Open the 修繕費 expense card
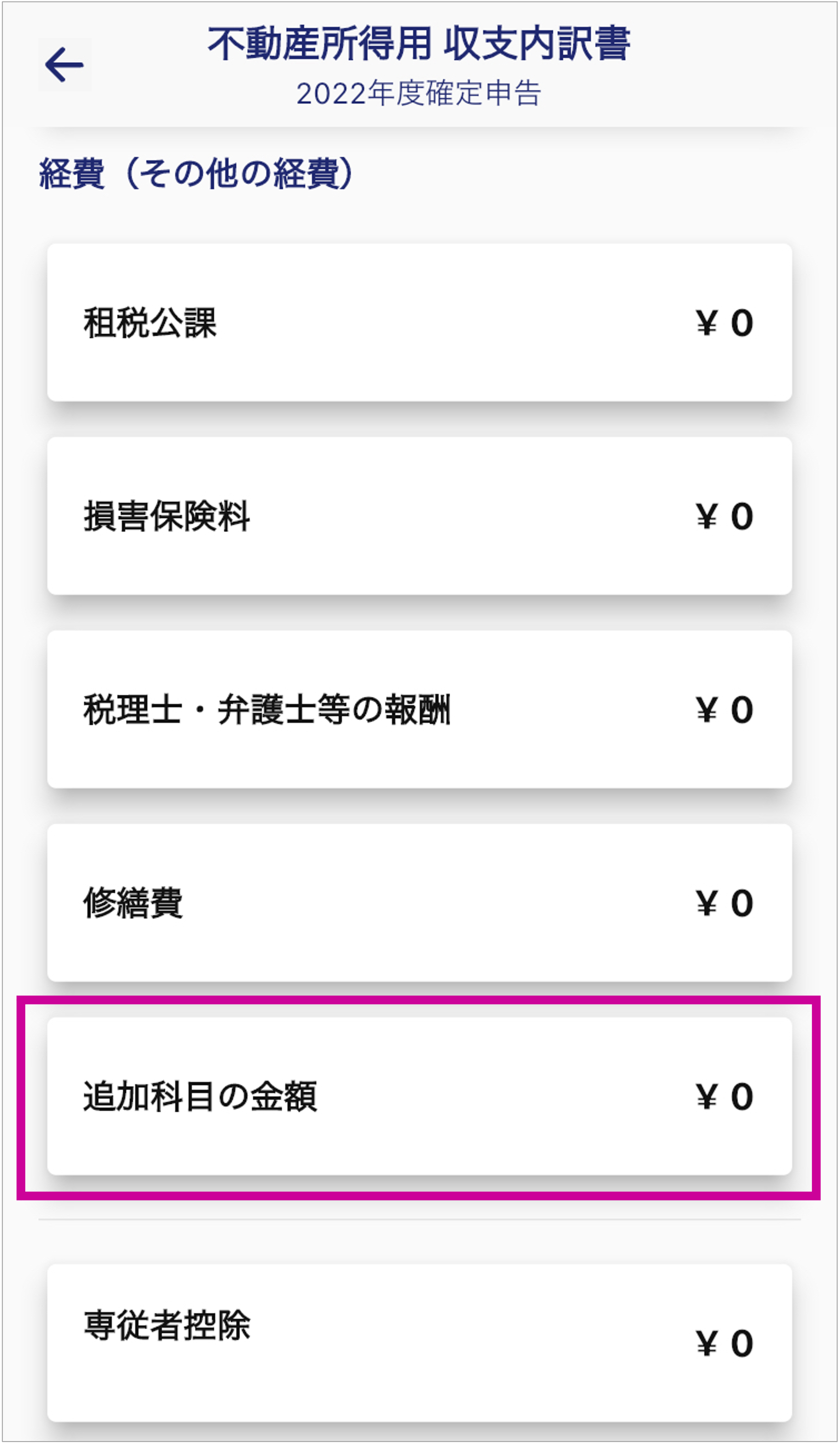The height and width of the screenshot is (1443, 840). pyautogui.click(x=420, y=903)
